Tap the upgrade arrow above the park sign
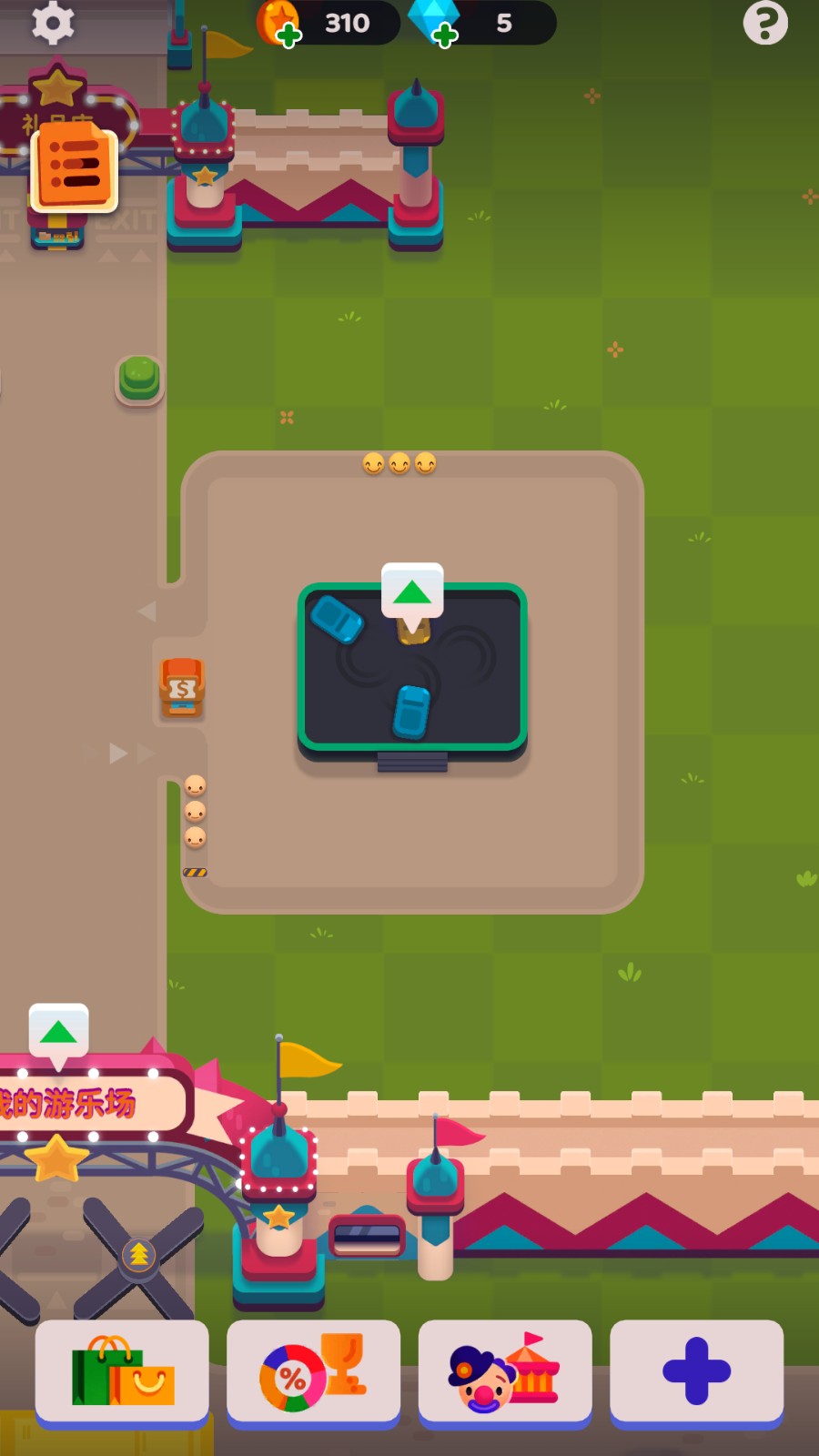Image resolution: width=819 pixels, height=1456 pixels. (59, 1032)
